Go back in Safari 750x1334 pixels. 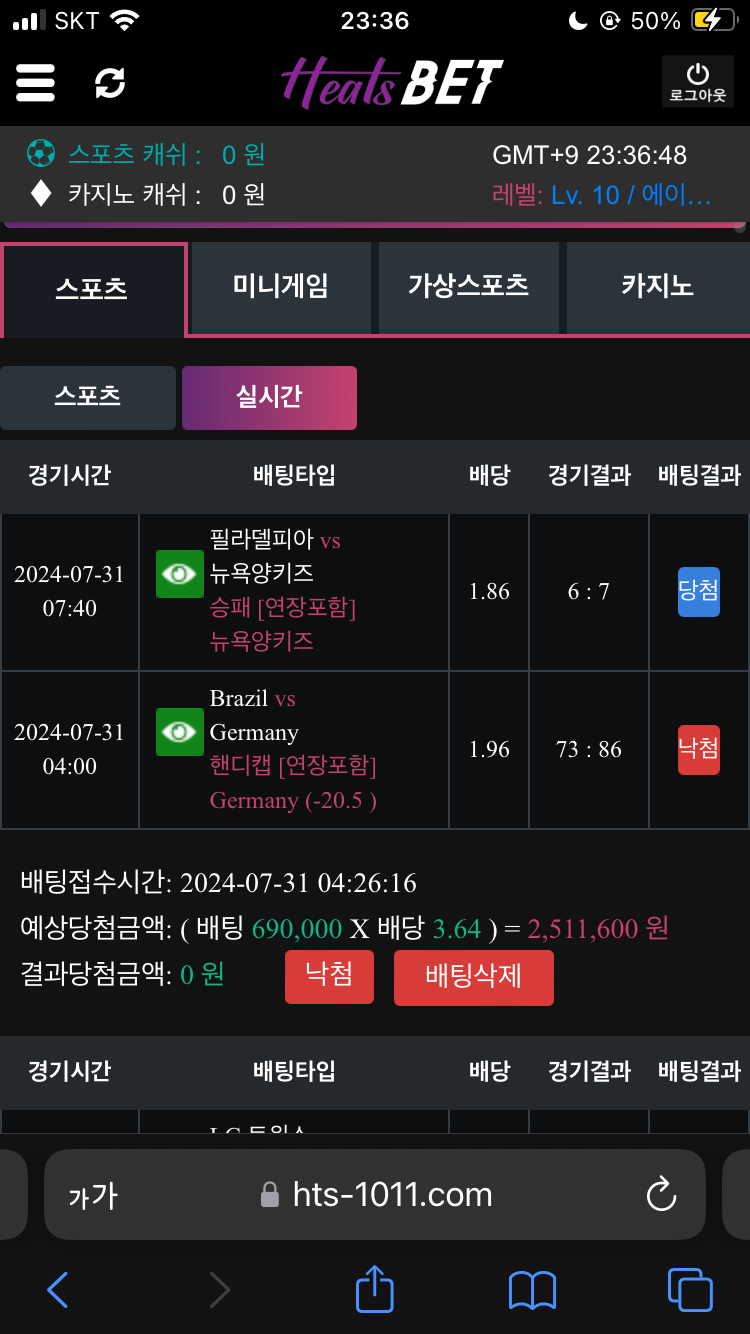click(58, 1290)
